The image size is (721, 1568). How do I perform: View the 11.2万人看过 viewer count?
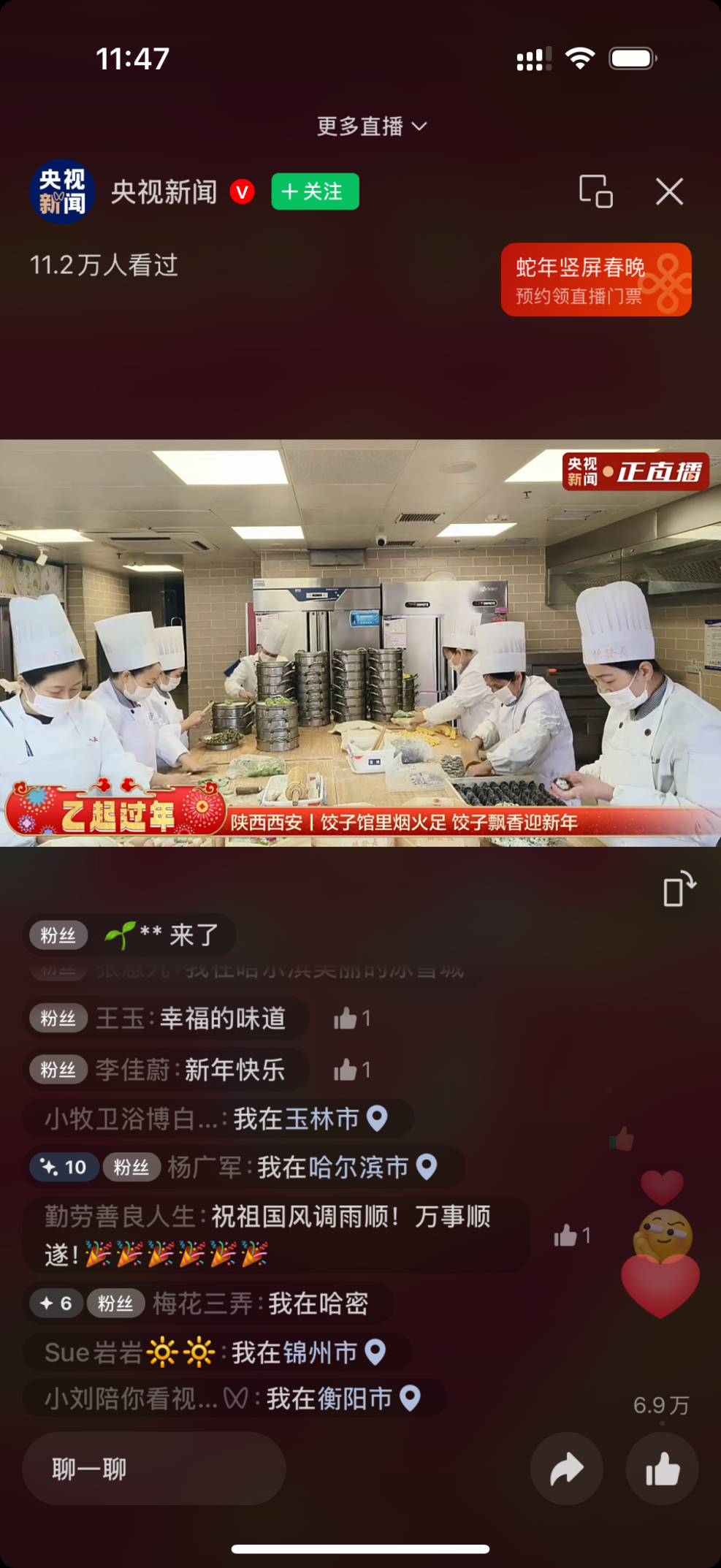[104, 265]
